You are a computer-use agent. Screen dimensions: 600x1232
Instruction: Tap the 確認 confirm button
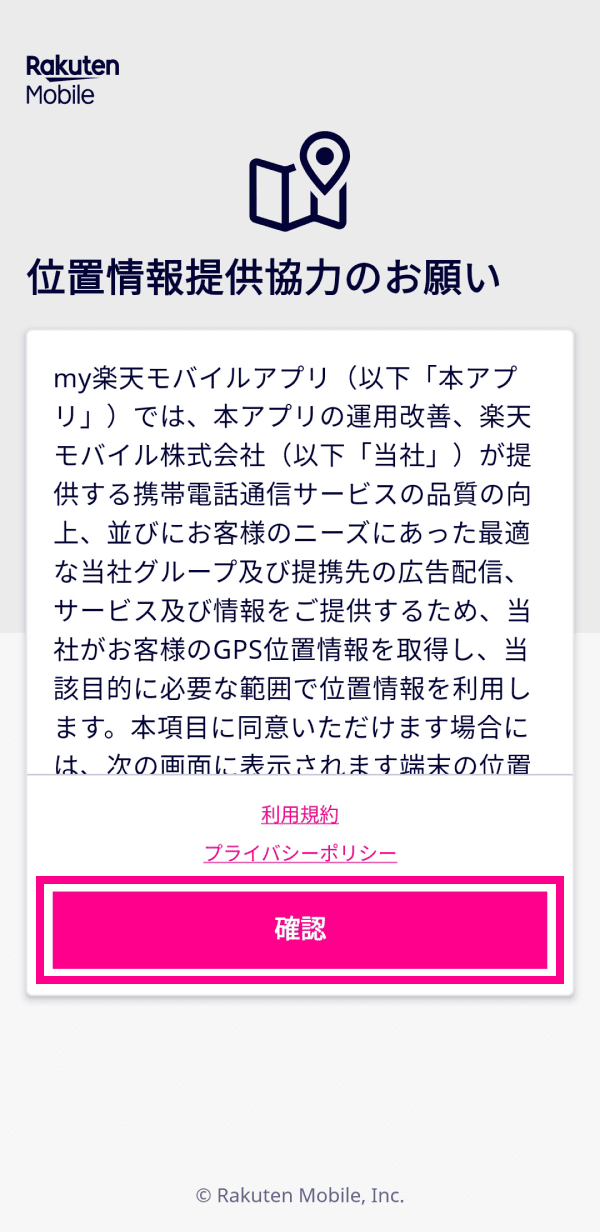300,930
